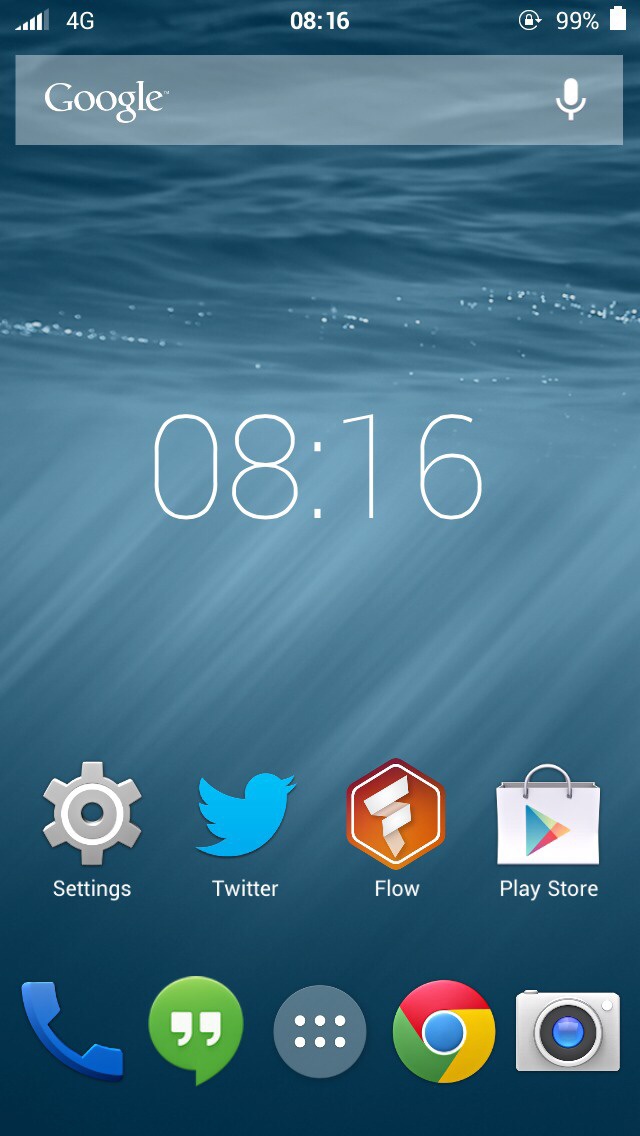The height and width of the screenshot is (1136, 640).
Task: Open the clock widget
Action: point(318,467)
